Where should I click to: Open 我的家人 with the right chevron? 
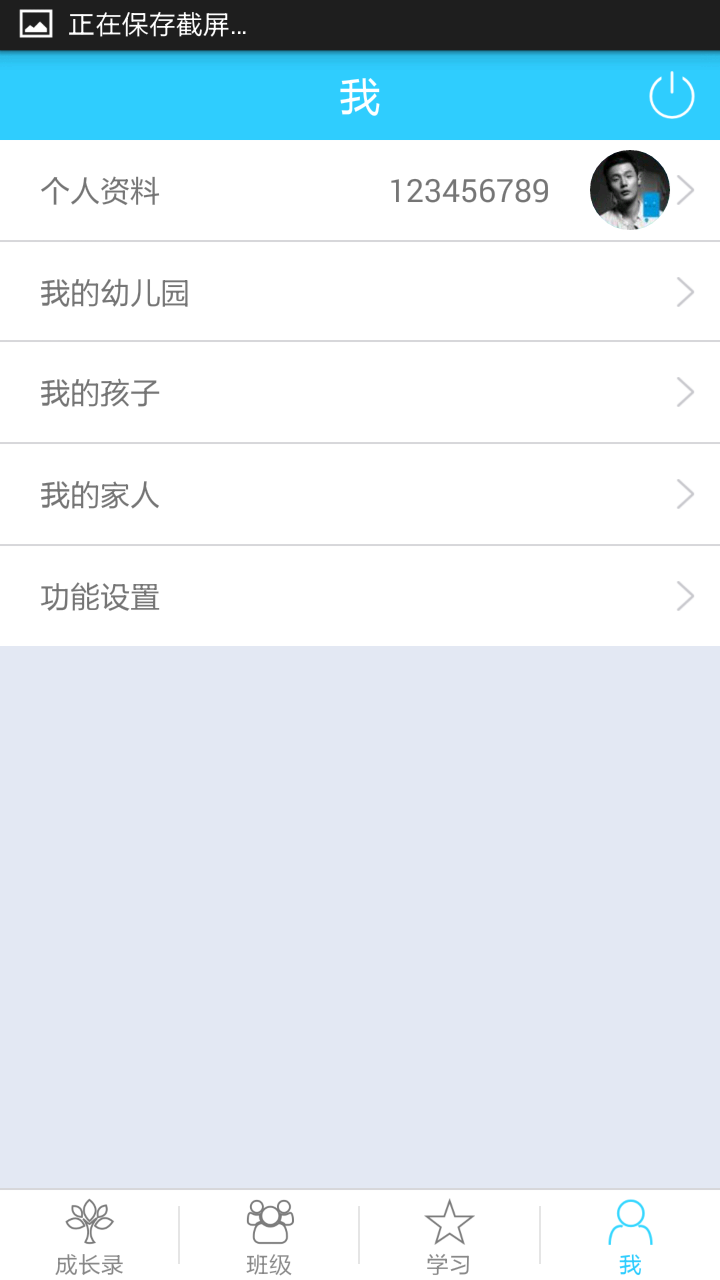point(685,494)
